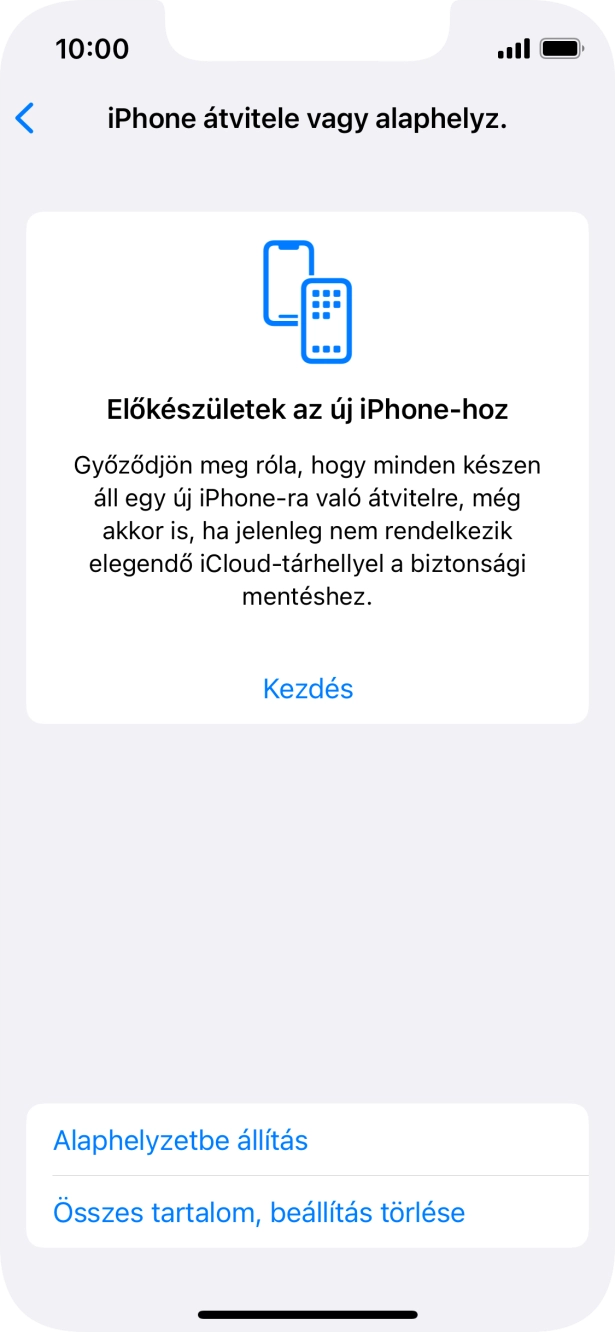The image size is (615, 1332).
Task: Select Összes tartalom, beállítás törlése
Action: pos(259,1212)
